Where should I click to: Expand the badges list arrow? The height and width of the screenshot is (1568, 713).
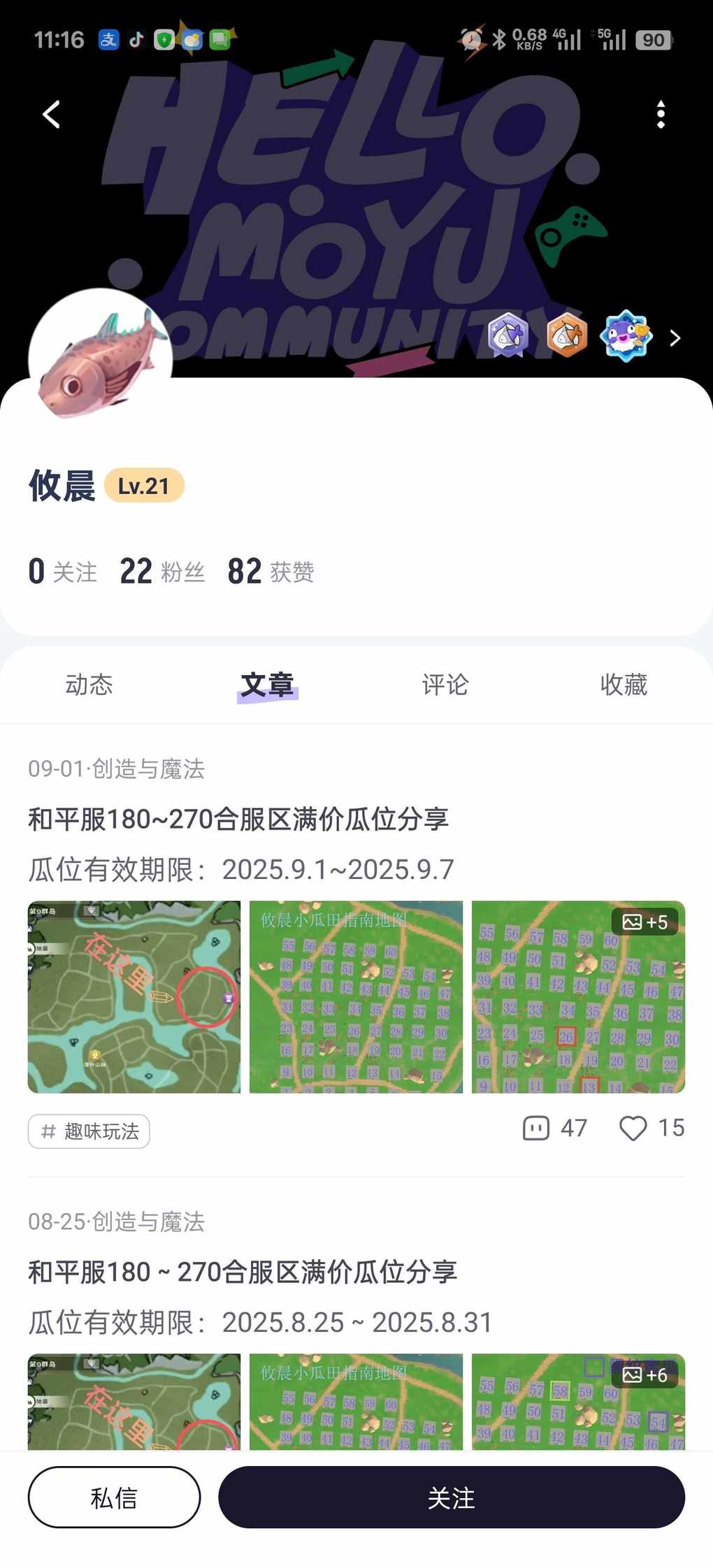click(675, 338)
